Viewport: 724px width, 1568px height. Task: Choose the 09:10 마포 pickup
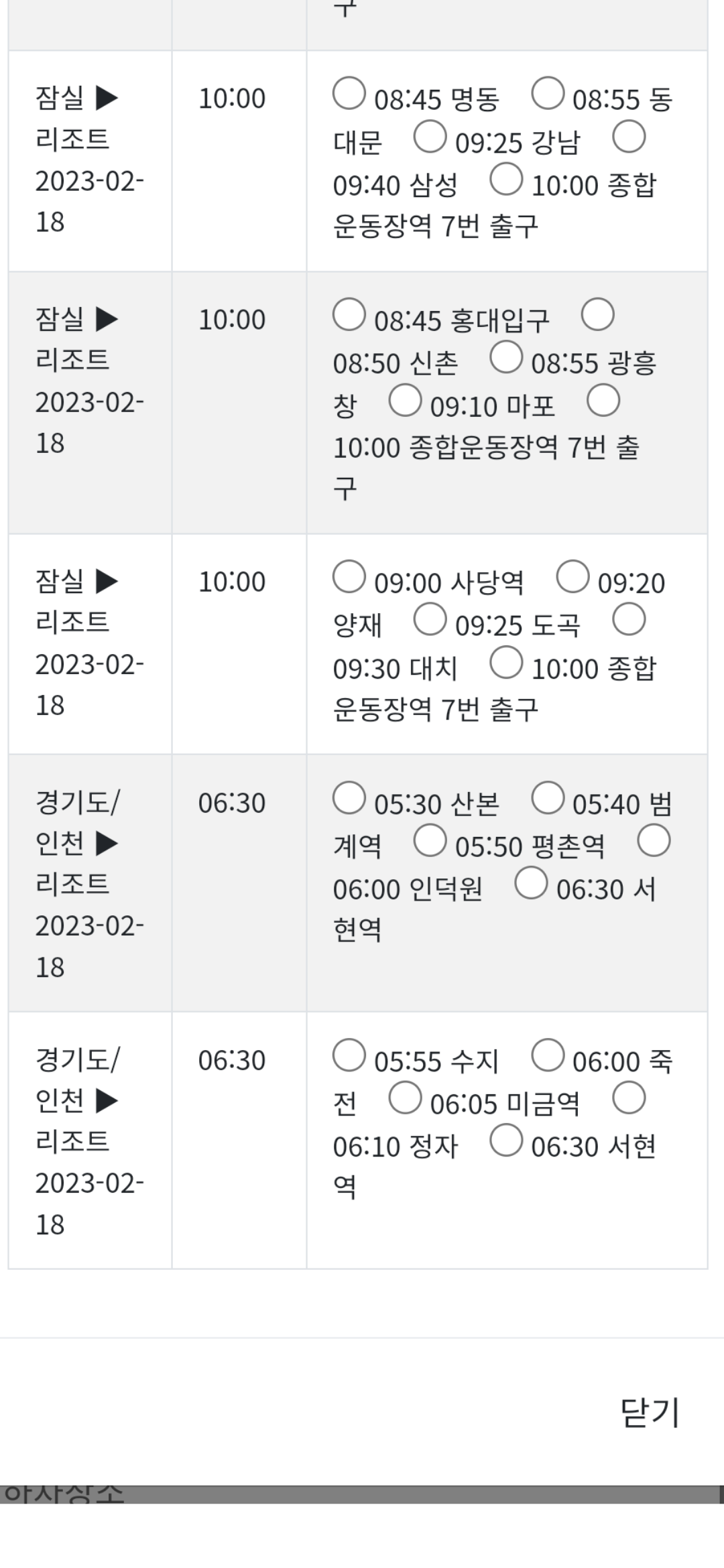point(405,401)
